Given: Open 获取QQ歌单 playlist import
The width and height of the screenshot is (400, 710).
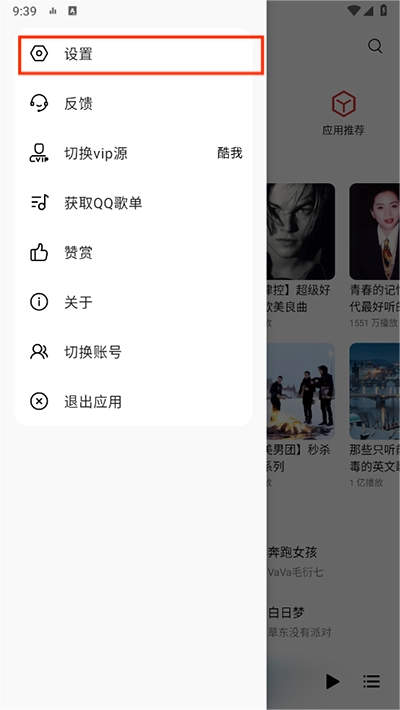Looking at the screenshot, I should coord(133,203).
